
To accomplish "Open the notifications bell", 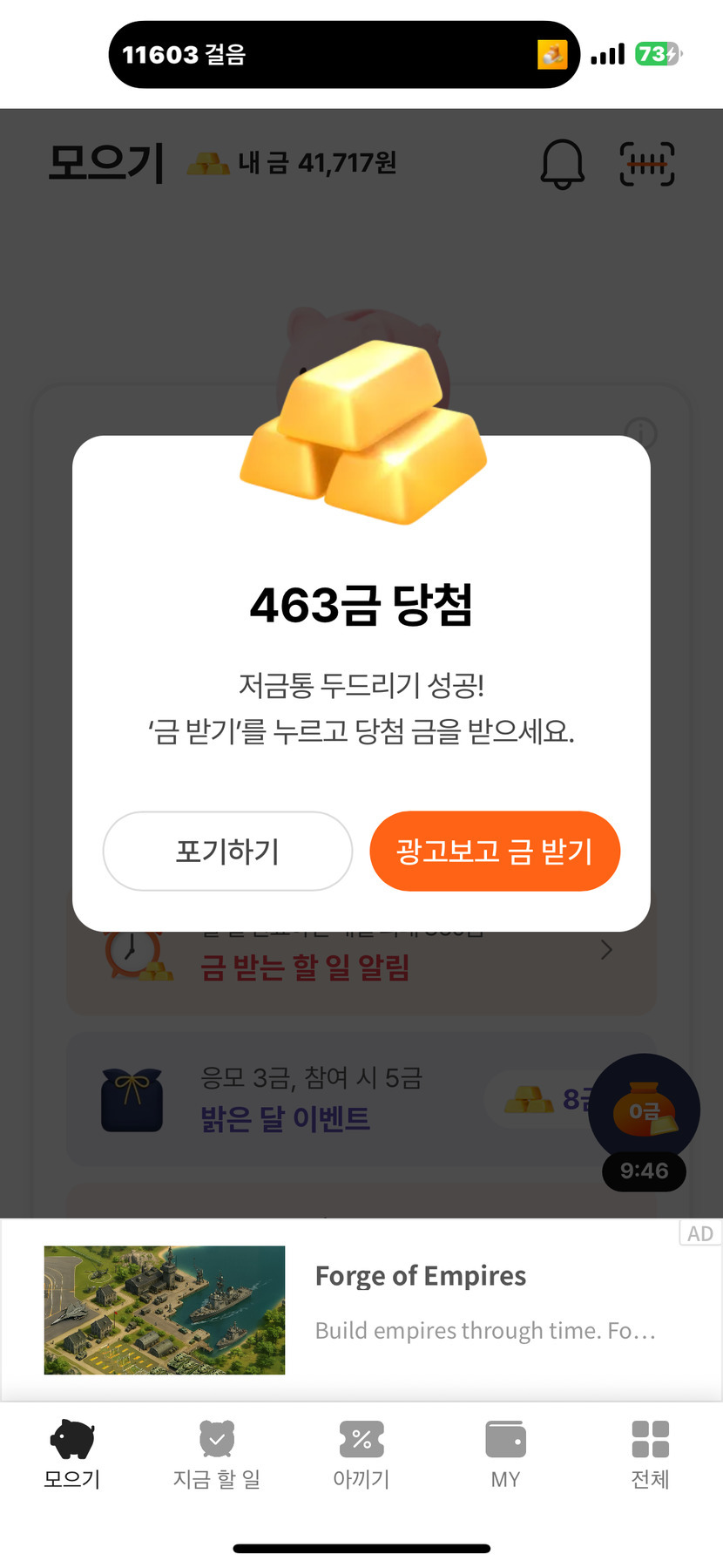I will point(563,164).
